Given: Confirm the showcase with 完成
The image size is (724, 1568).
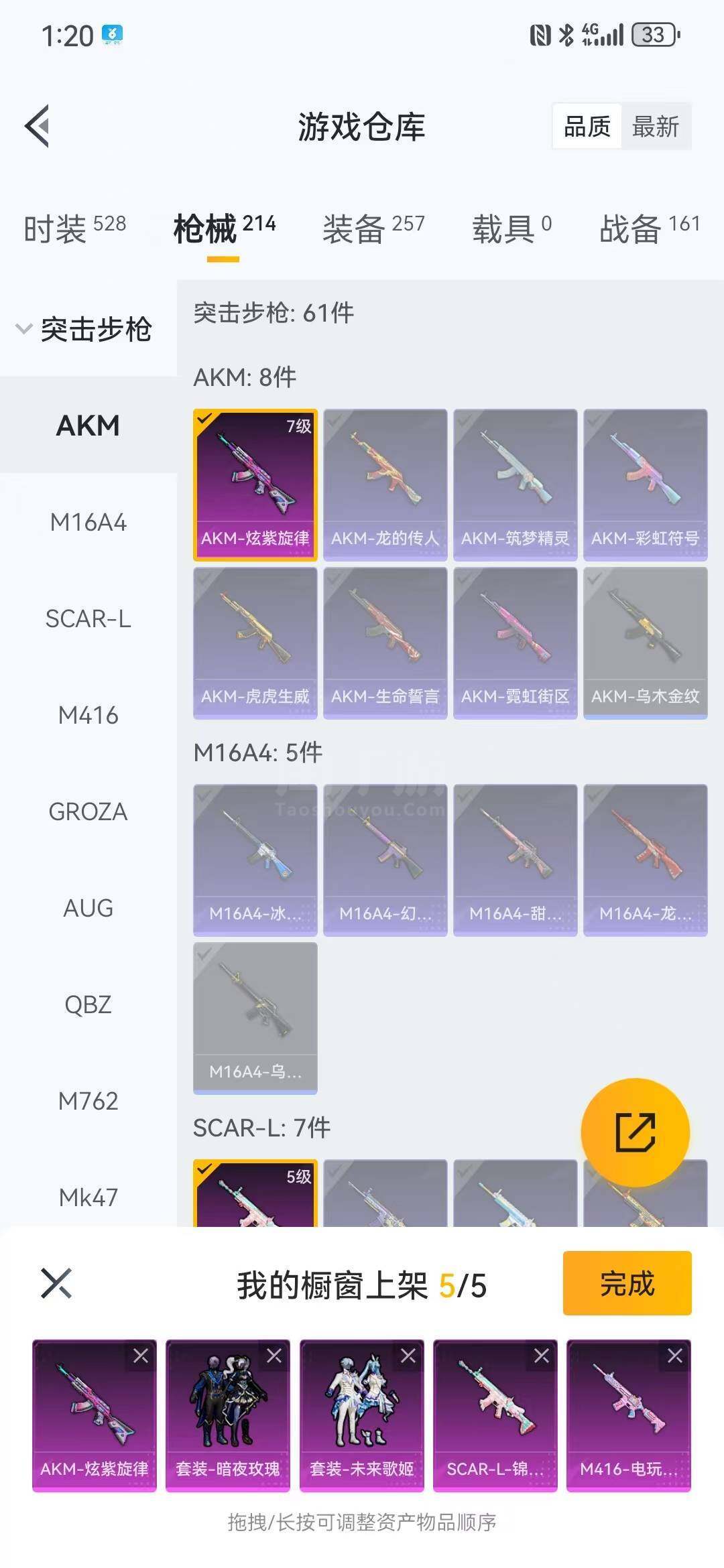Looking at the screenshot, I should pyautogui.click(x=627, y=1283).
